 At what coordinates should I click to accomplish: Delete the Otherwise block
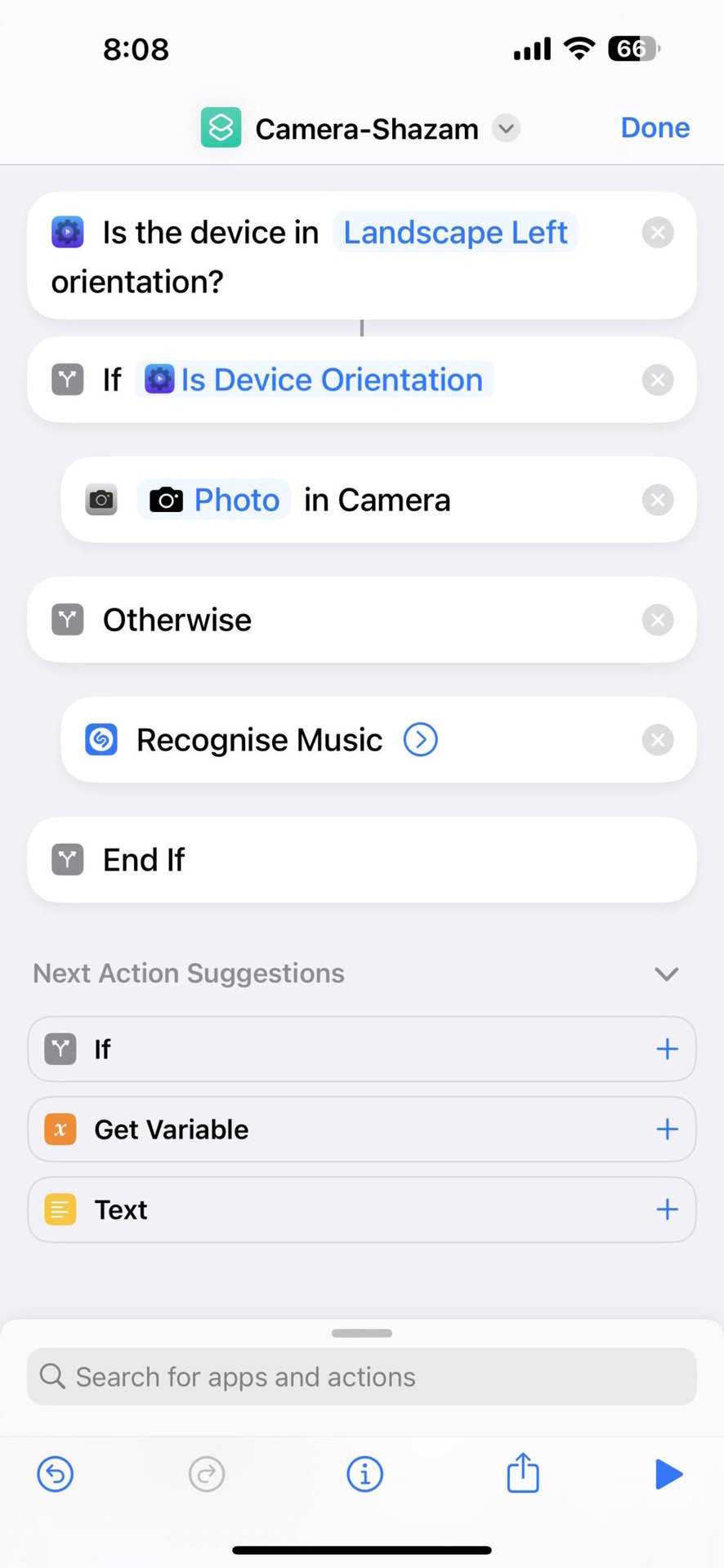(x=657, y=620)
